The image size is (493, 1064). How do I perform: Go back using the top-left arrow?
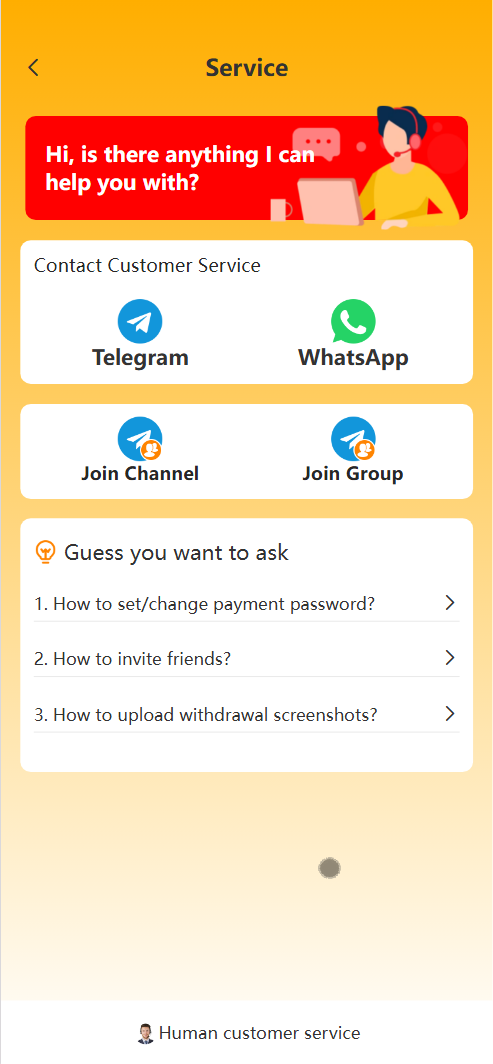33,67
